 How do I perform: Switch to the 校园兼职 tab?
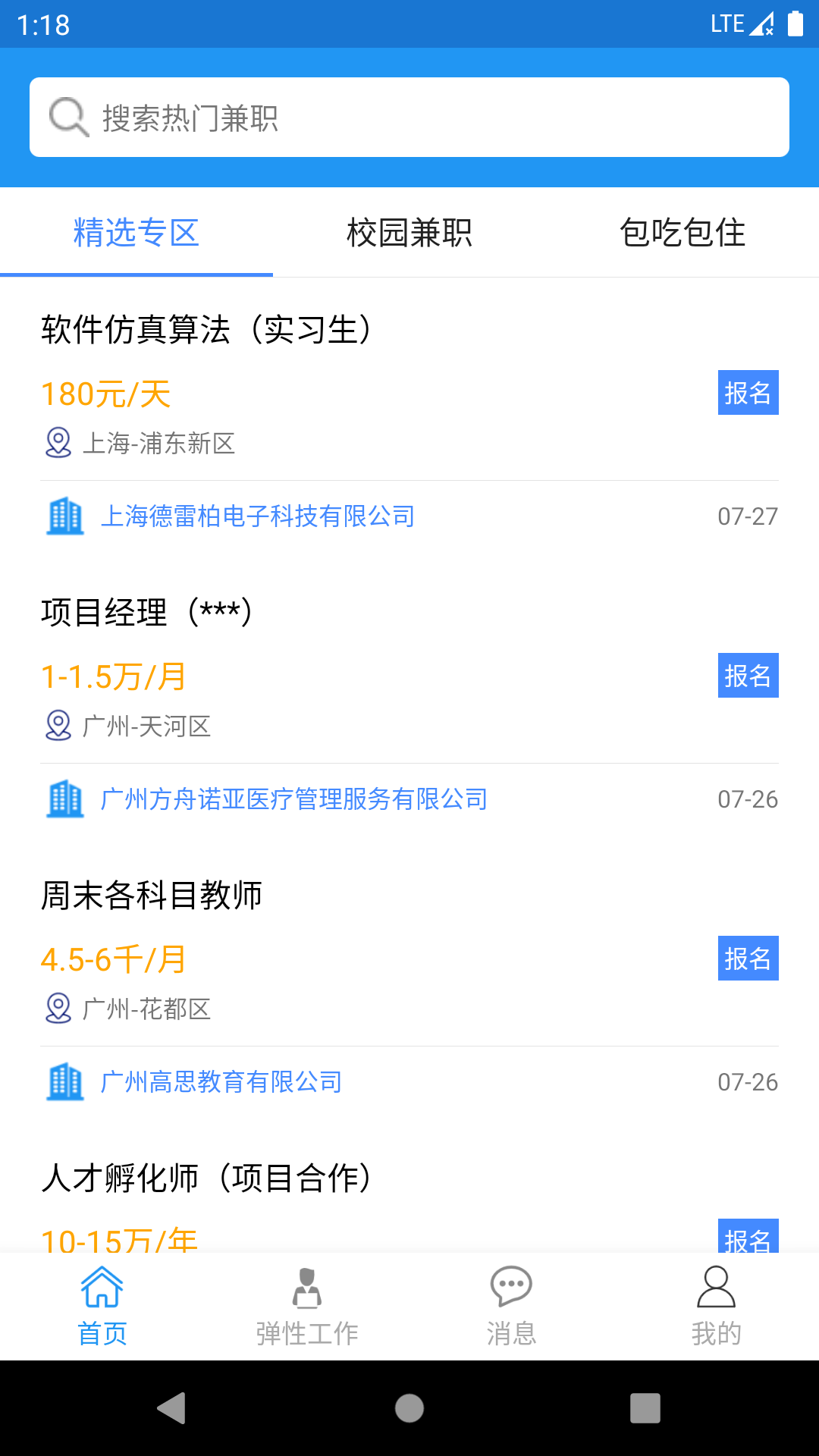click(x=409, y=233)
